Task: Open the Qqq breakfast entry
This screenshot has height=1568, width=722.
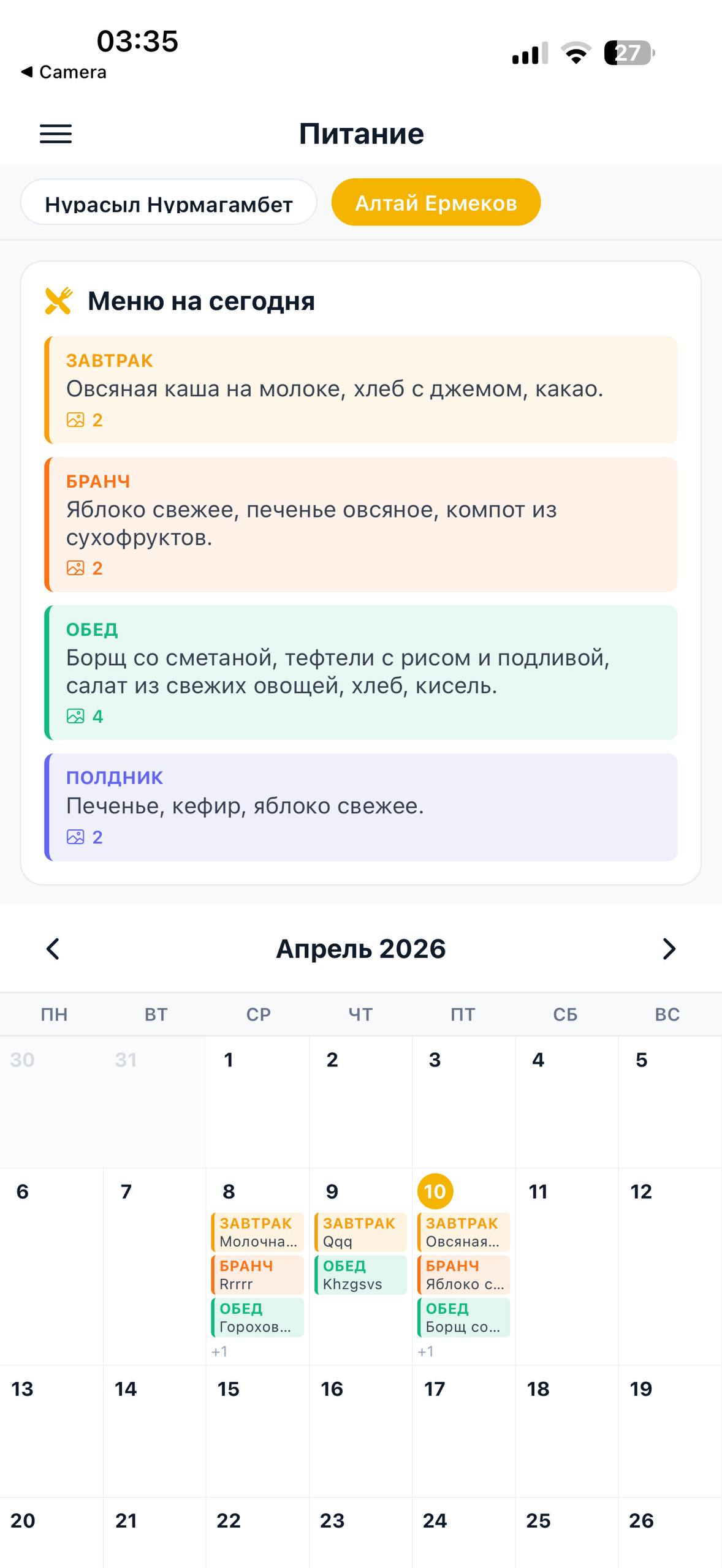Action: 360,1232
